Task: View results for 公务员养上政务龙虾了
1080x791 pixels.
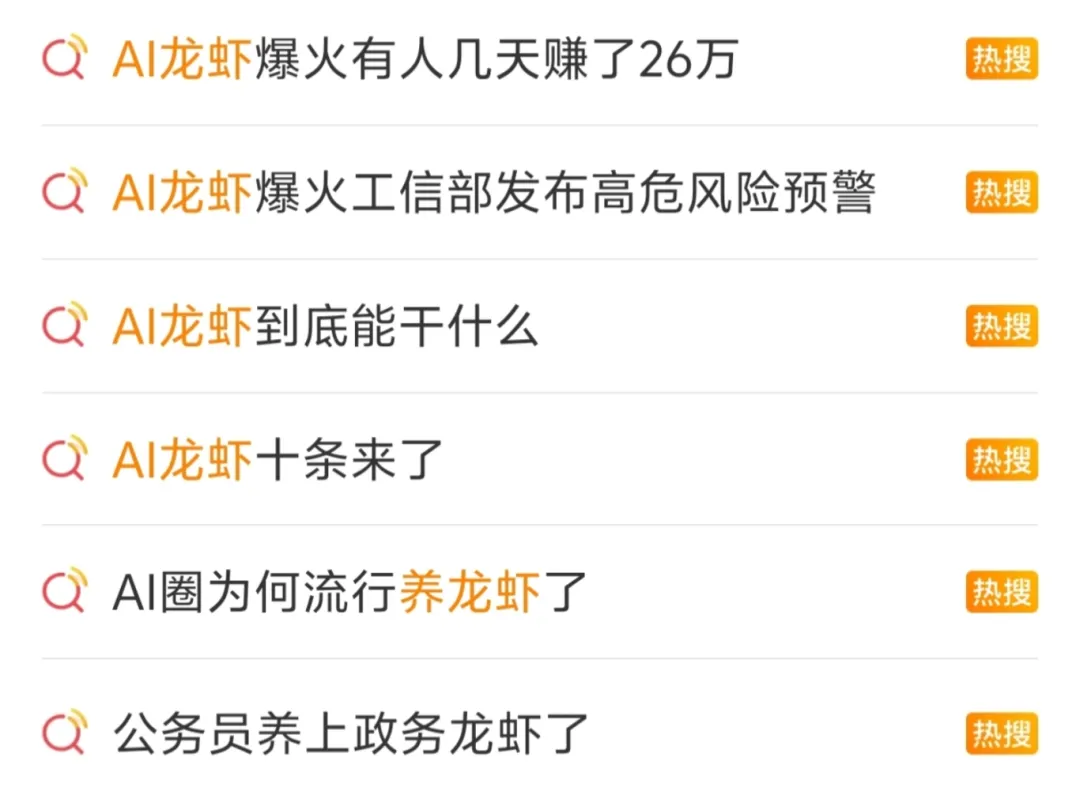Action: pos(350,733)
